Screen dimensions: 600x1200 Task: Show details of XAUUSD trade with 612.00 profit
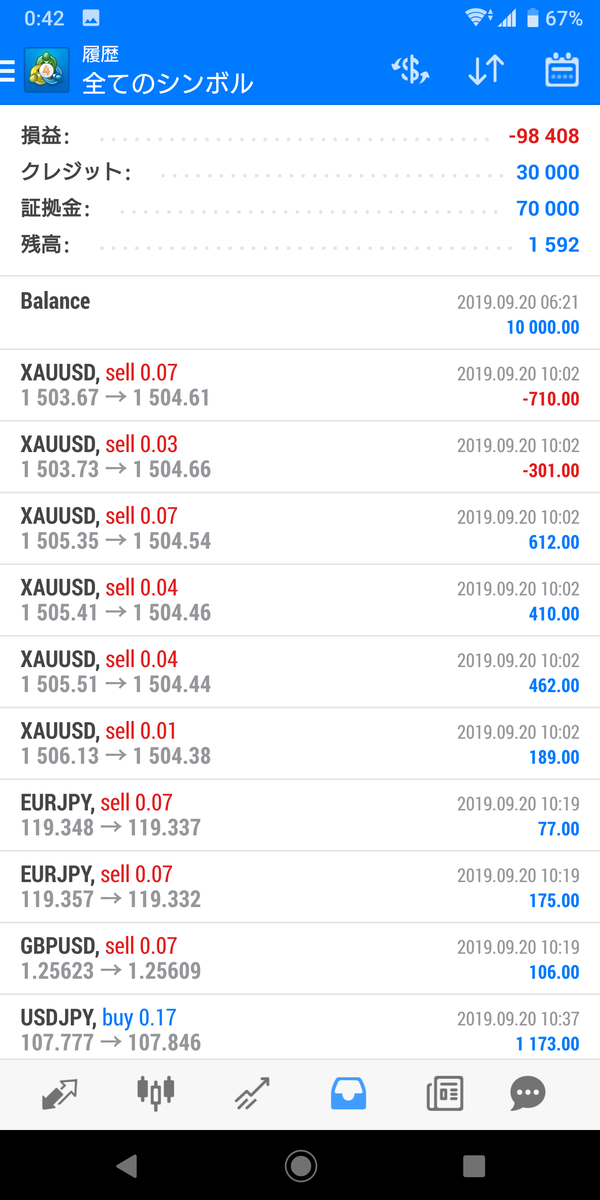click(x=300, y=529)
